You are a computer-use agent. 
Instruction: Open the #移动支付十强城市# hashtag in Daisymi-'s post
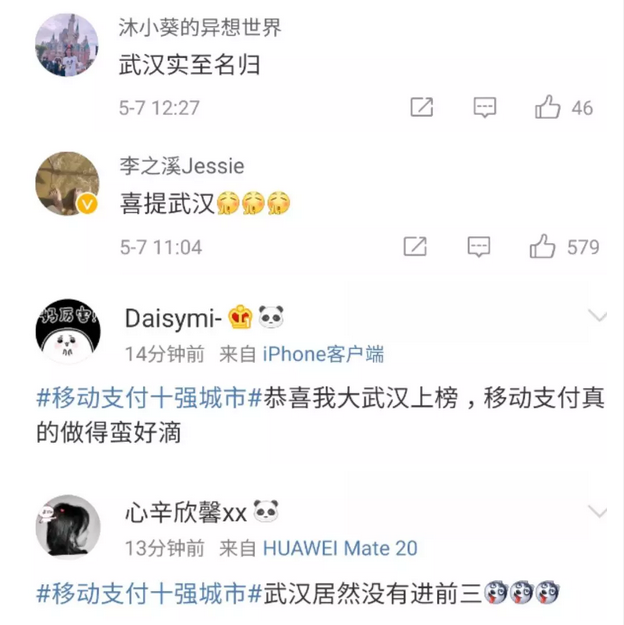(x=149, y=398)
